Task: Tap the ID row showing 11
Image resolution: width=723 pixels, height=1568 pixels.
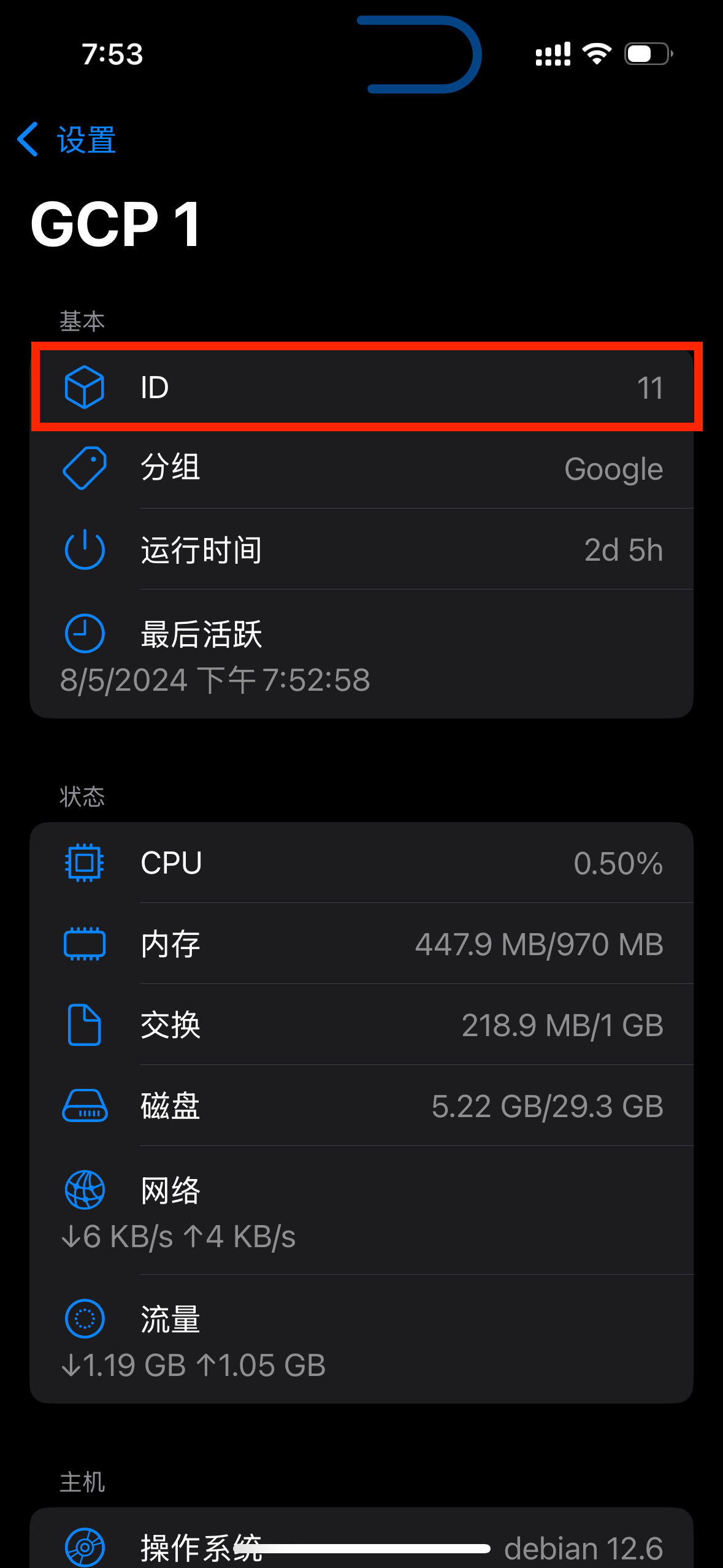Action: 362,387
